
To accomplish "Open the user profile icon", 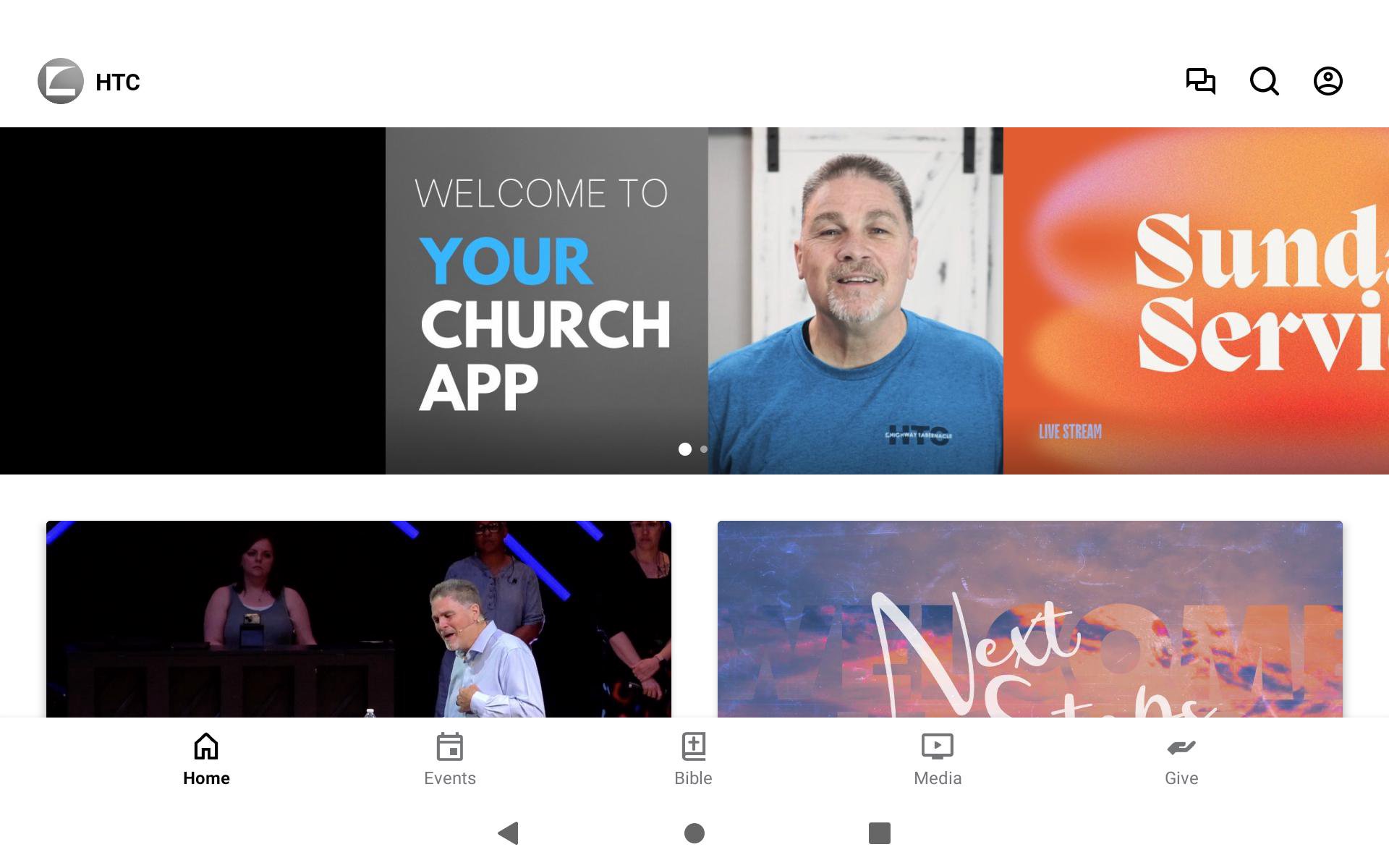I will [x=1328, y=81].
